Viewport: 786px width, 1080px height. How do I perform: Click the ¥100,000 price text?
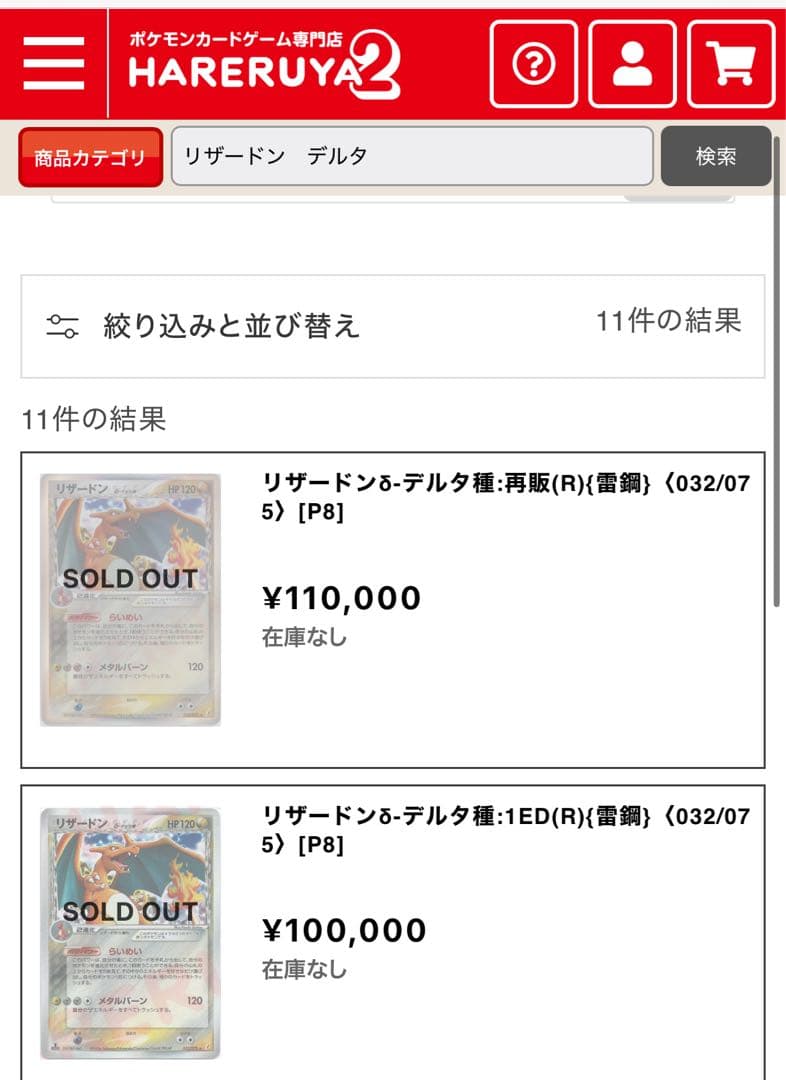(340, 930)
